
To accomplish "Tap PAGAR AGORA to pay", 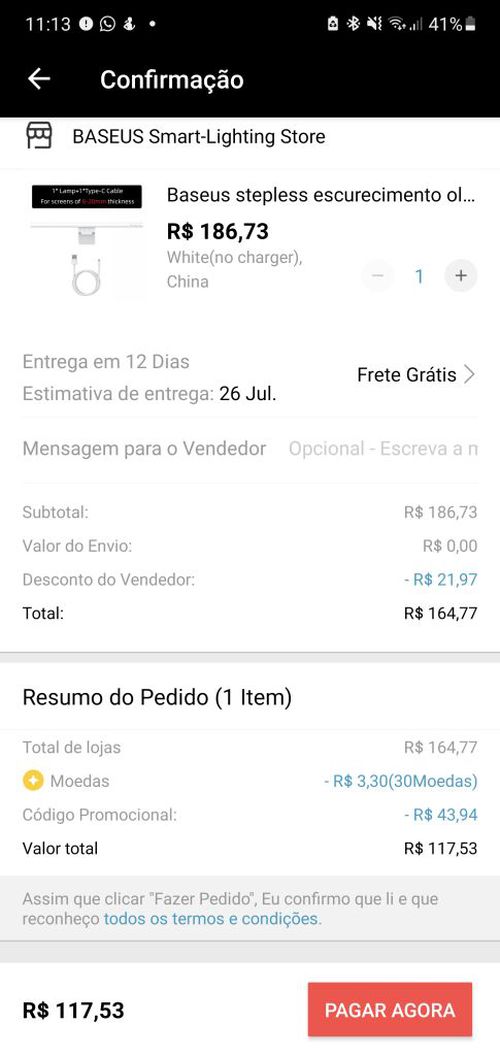I will point(390,1010).
